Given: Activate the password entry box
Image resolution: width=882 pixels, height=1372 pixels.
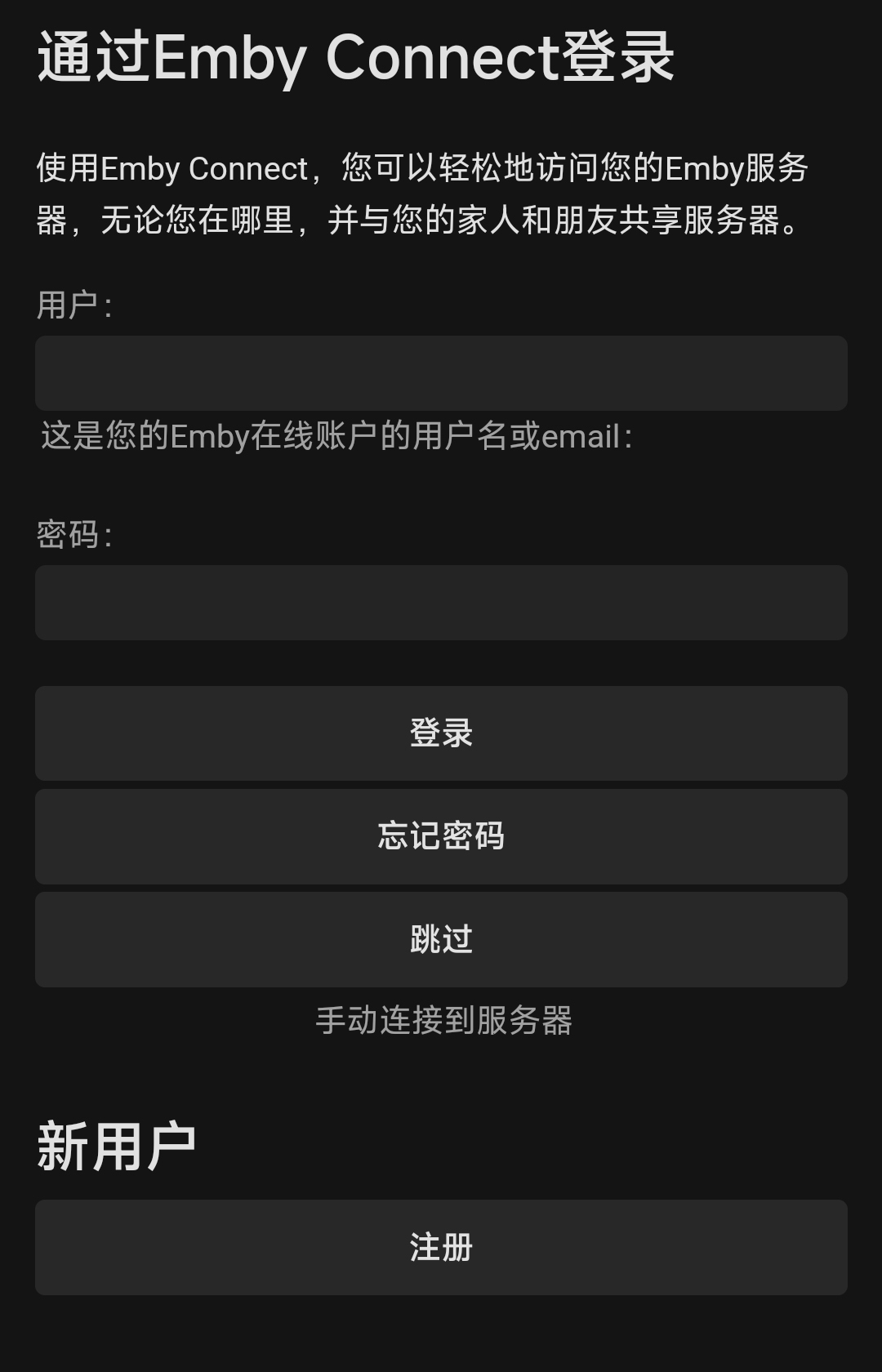Looking at the screenshot, I should [441, 603].
